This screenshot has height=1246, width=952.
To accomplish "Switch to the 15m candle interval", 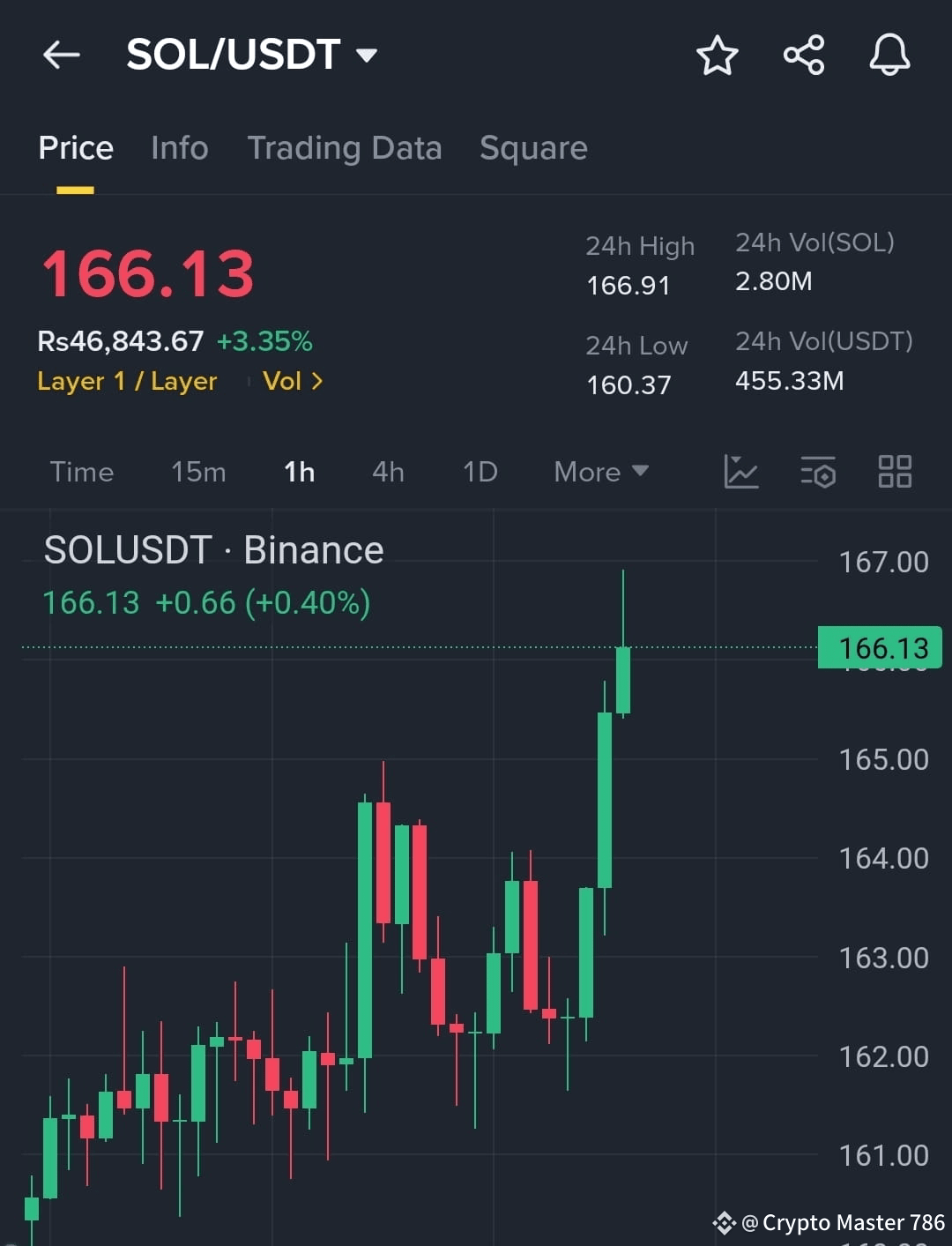I will [x=197, y=473].
